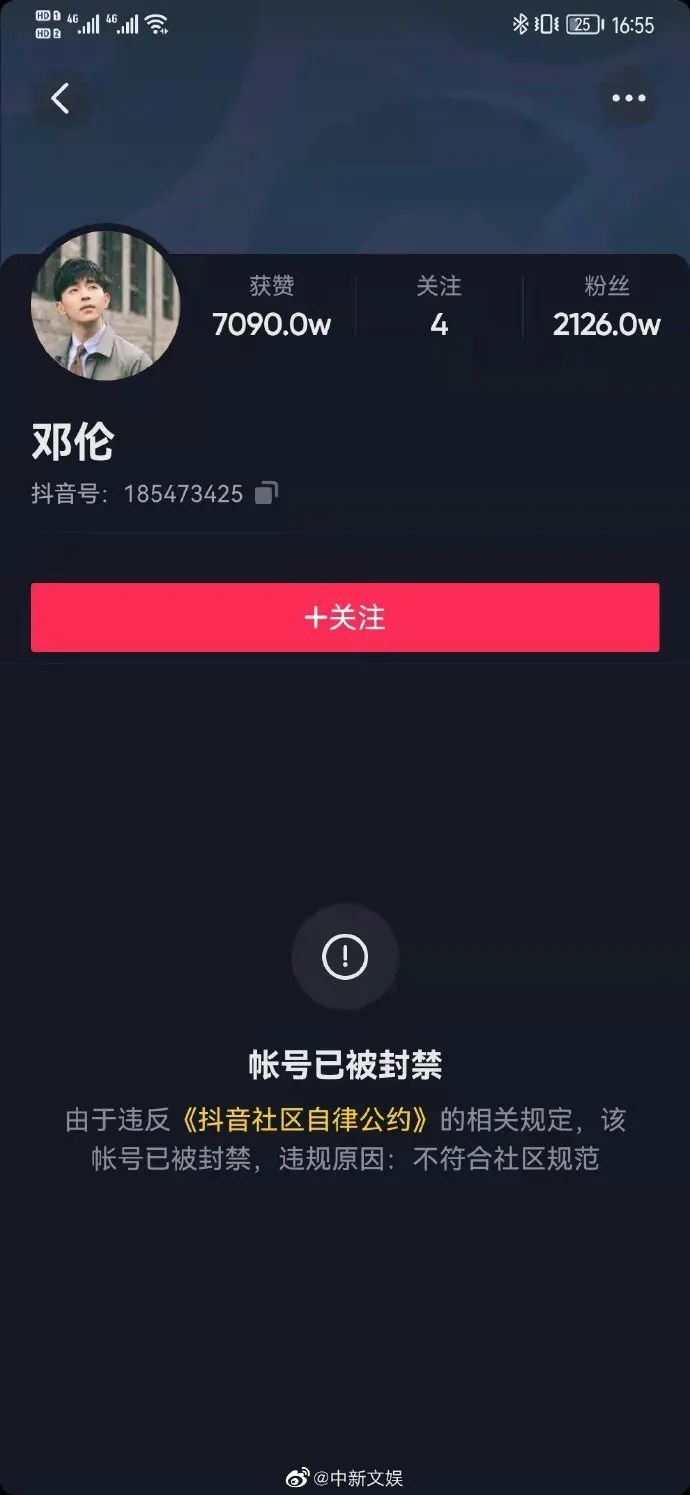The height and width of the screenshot is (1495, 690).
Task: Open the 《抖音社区自律公约》 link
Action: [x=305, y=1119]
